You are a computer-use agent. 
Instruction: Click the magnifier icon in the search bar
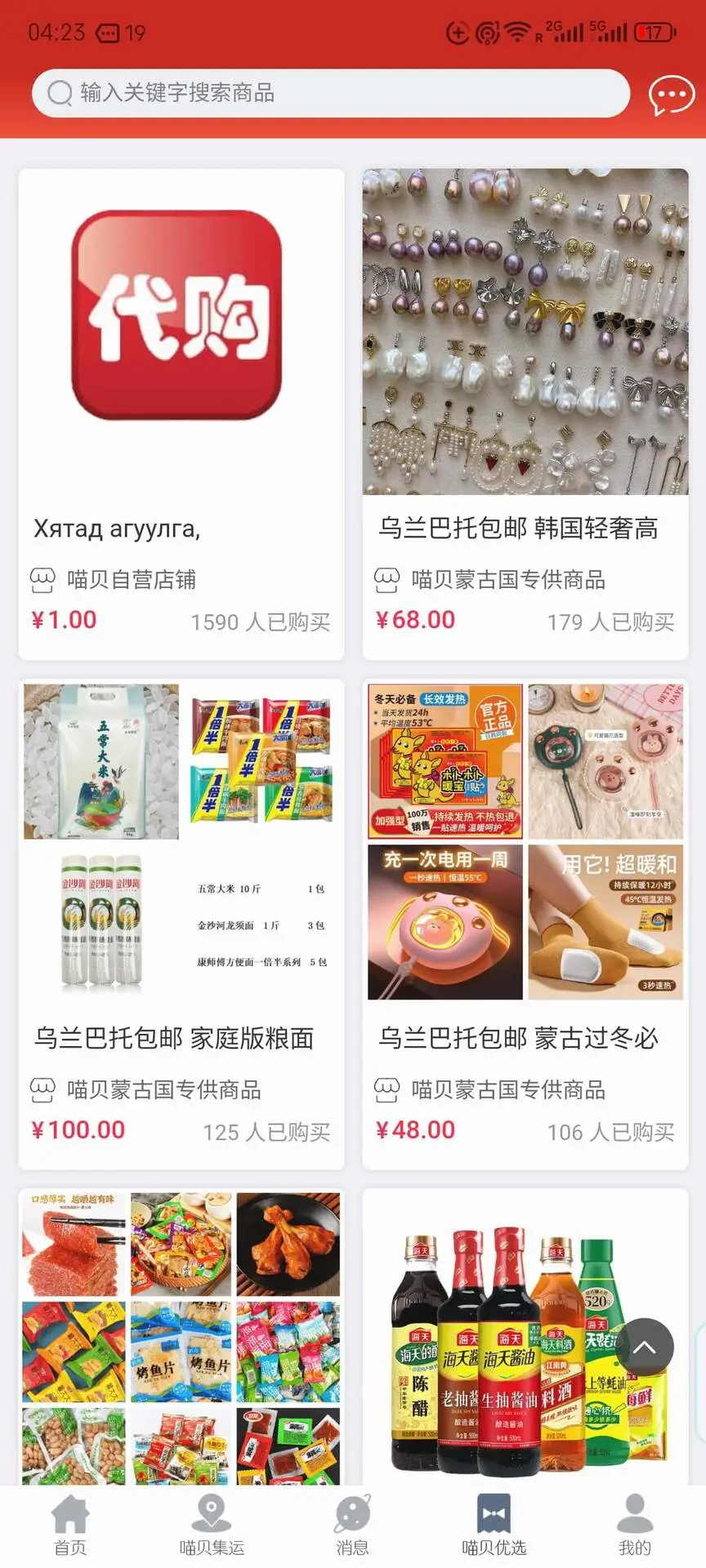(57, 93)
